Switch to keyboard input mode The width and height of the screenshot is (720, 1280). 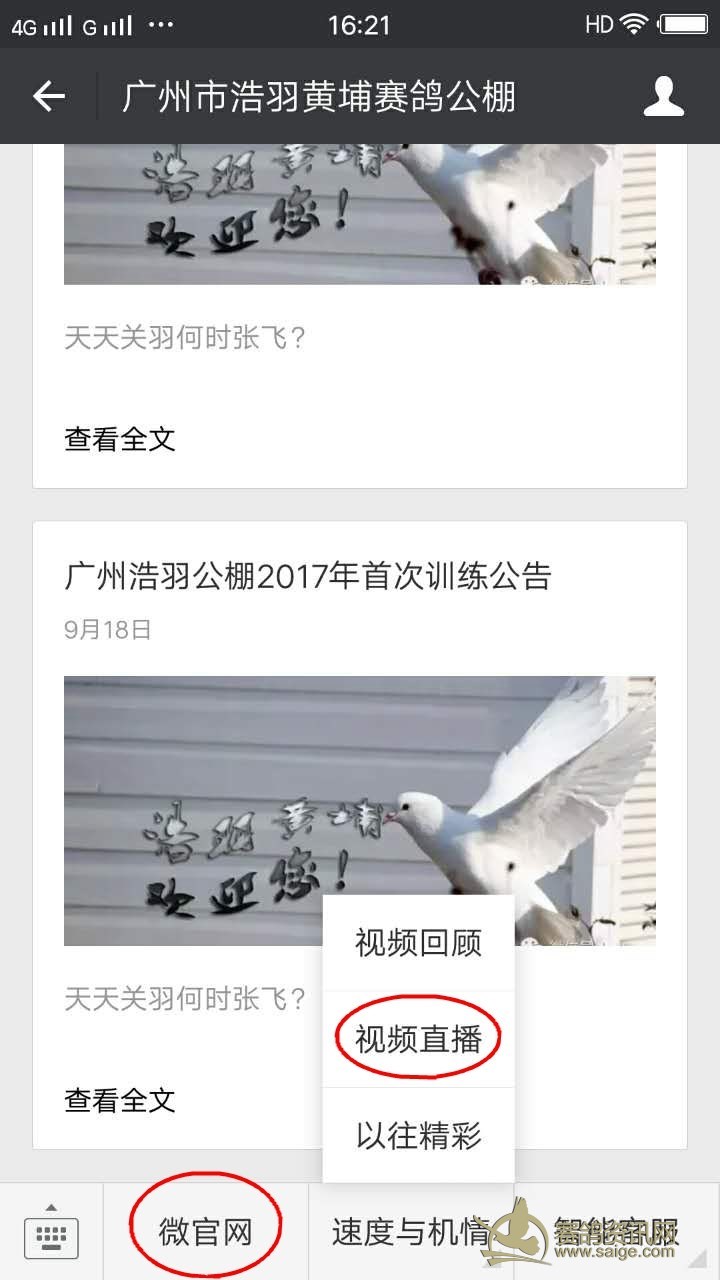pos(51,1232)
